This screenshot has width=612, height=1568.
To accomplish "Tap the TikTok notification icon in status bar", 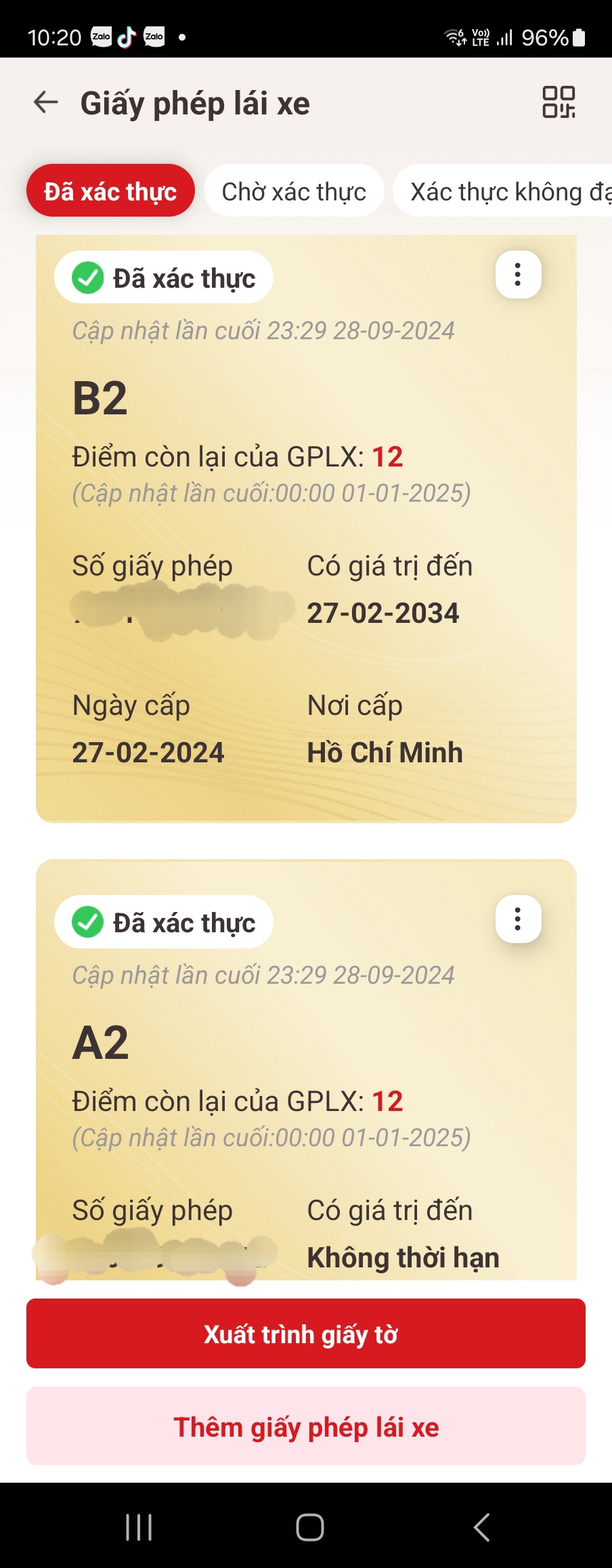I will (x=126, y=37).
